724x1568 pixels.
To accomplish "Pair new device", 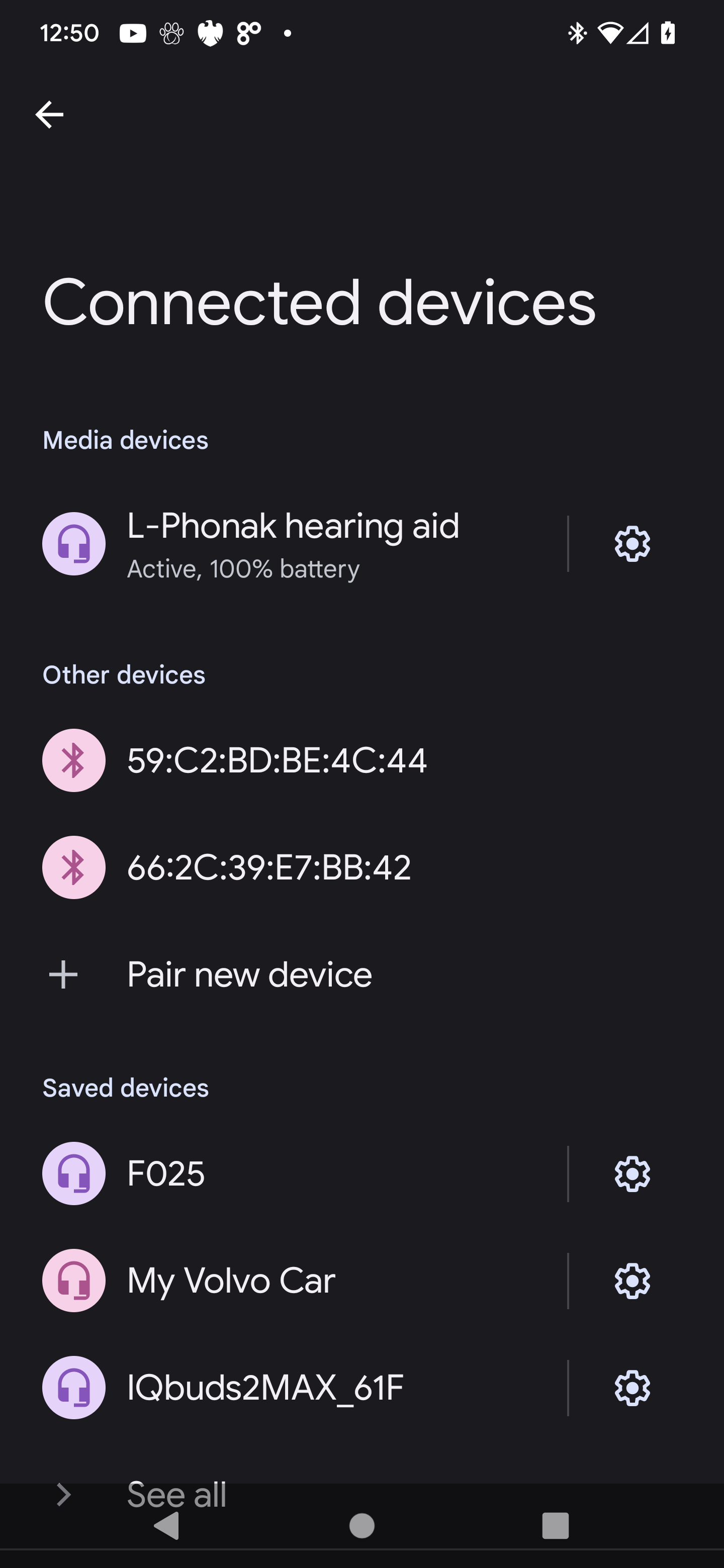I will coord(361,974).
